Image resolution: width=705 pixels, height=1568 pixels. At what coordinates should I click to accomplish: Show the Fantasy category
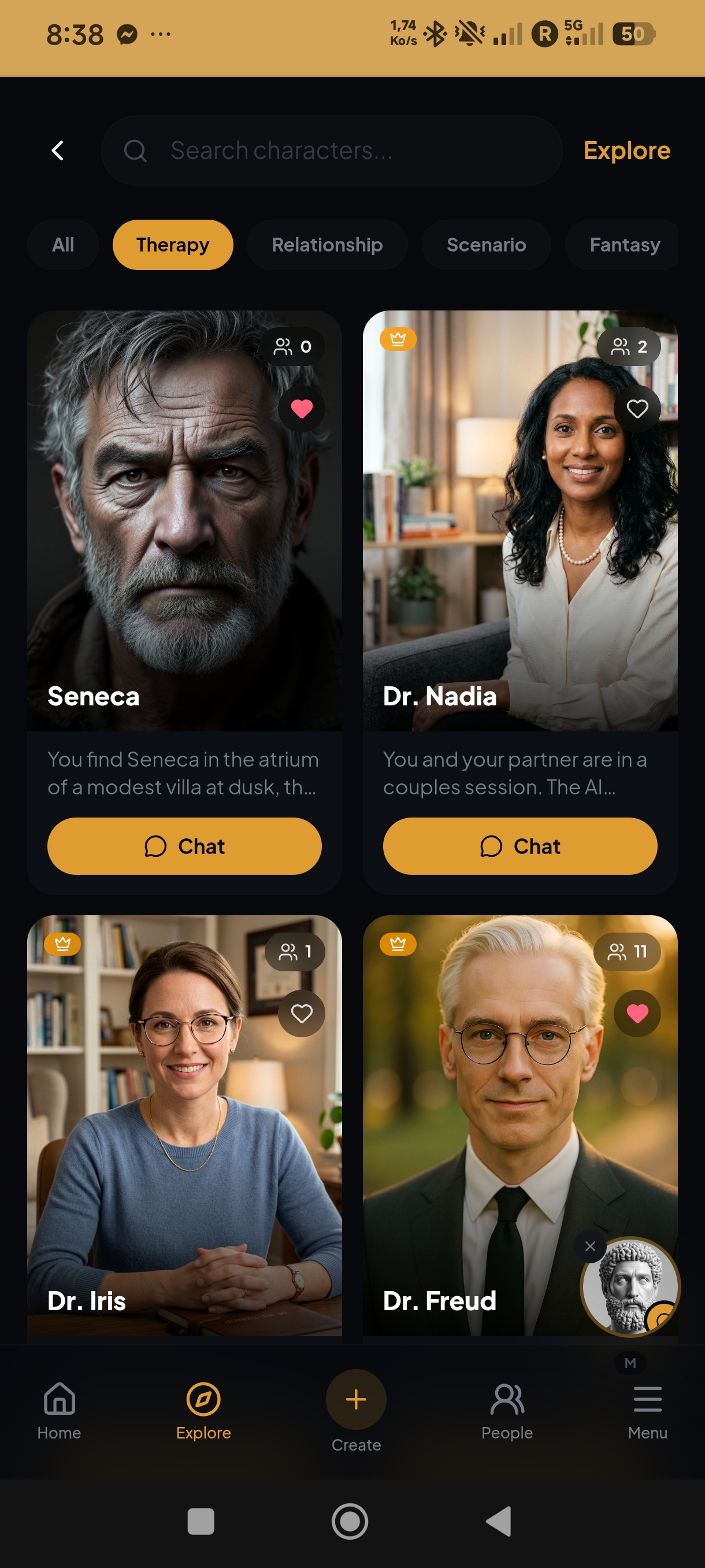pyautogui.click(x=624, y=245)
